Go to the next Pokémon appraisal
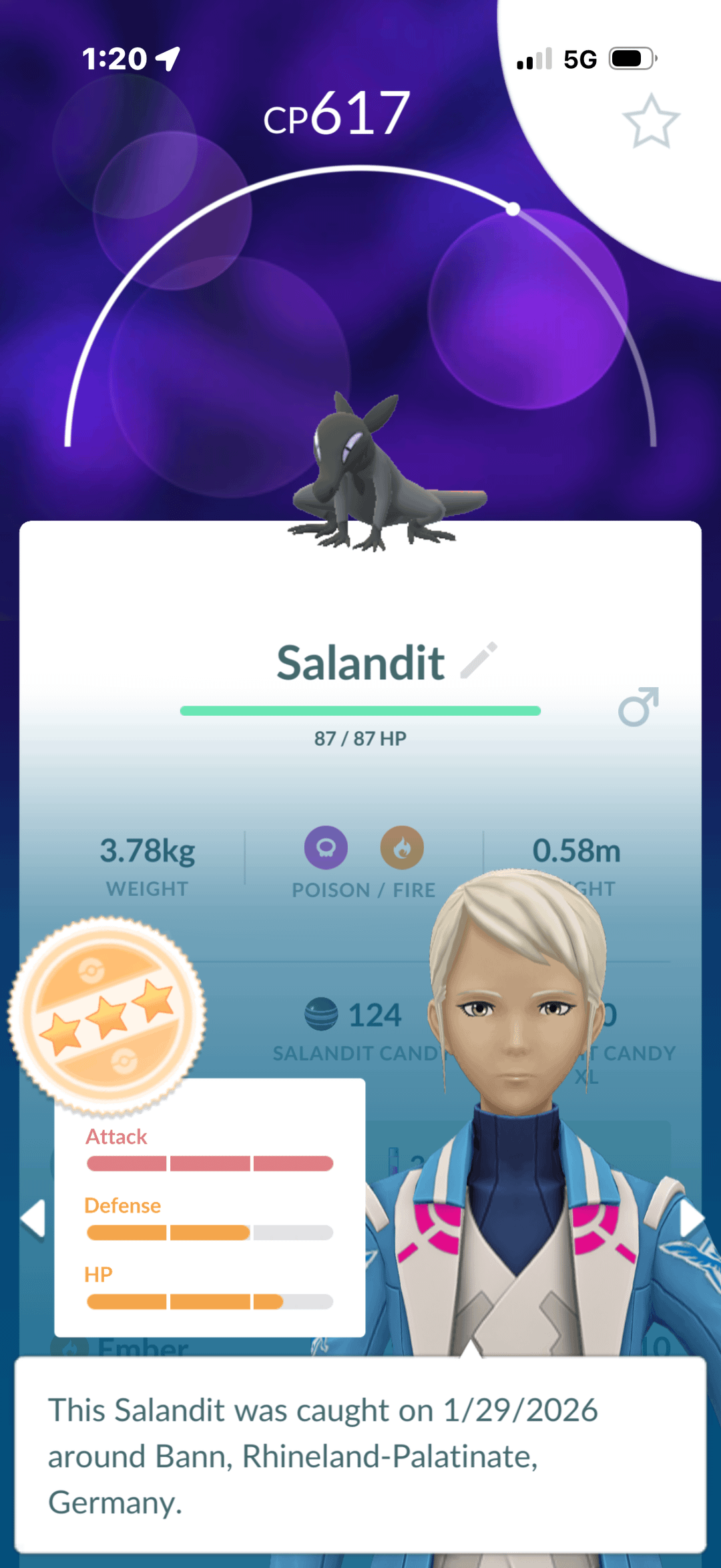Screen dimensions: 721x1568 tap(691, 1219)
